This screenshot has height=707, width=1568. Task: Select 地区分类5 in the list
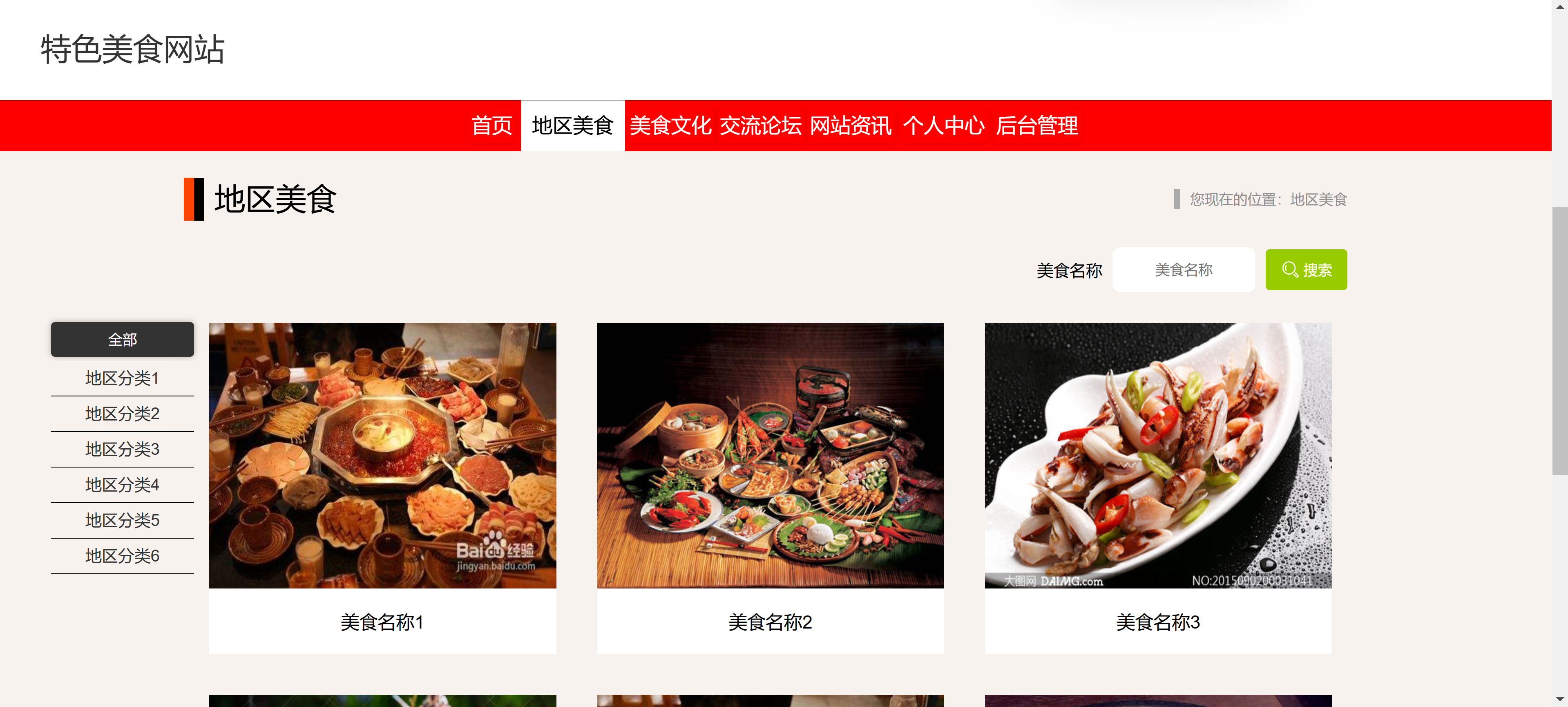[x=122, y=520]
